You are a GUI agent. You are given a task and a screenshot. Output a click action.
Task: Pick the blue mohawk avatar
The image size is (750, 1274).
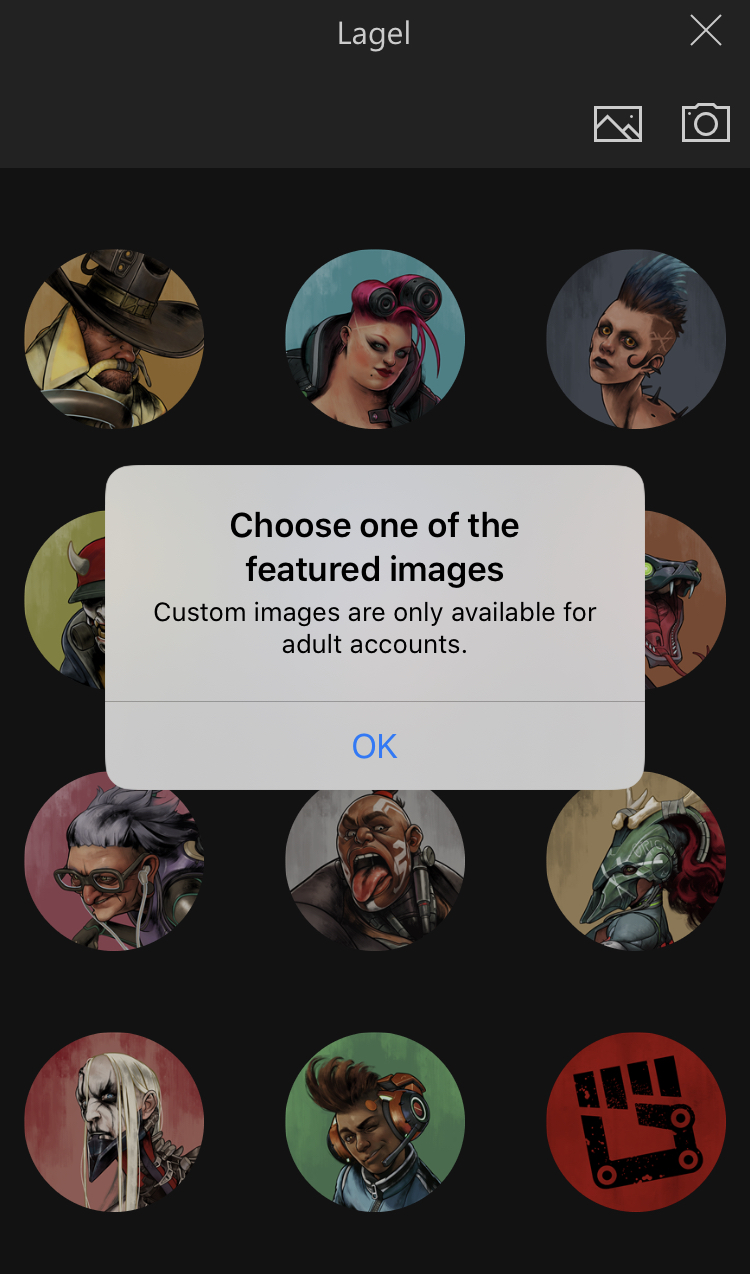tap(636, 339)
